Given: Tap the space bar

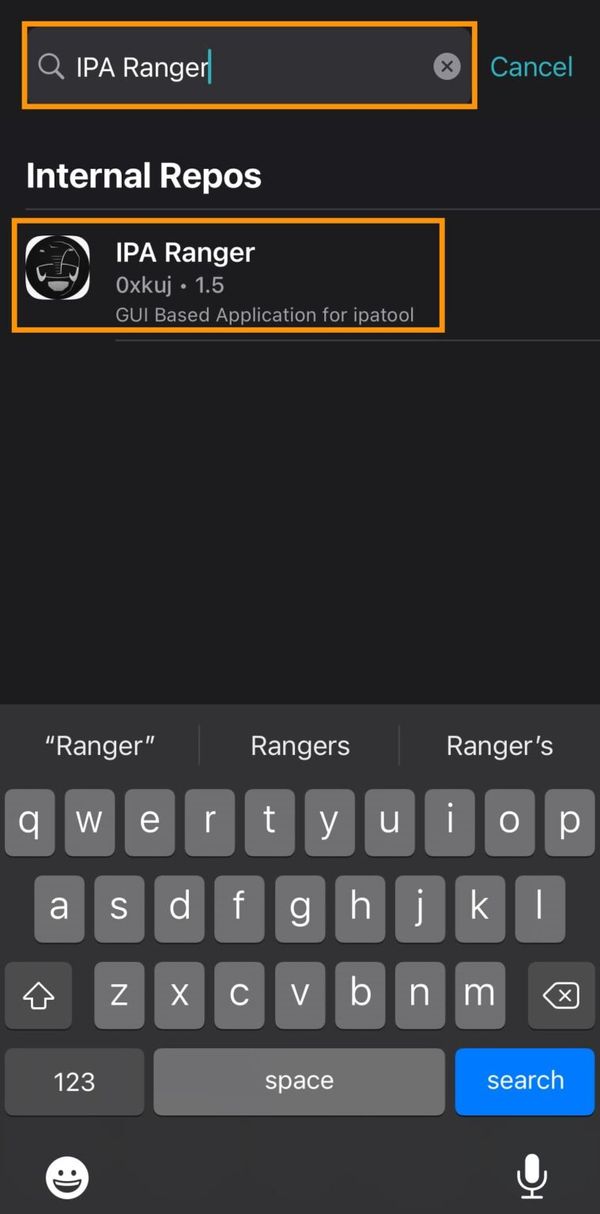Looking at the screenshot, I should pos(299,1081).
